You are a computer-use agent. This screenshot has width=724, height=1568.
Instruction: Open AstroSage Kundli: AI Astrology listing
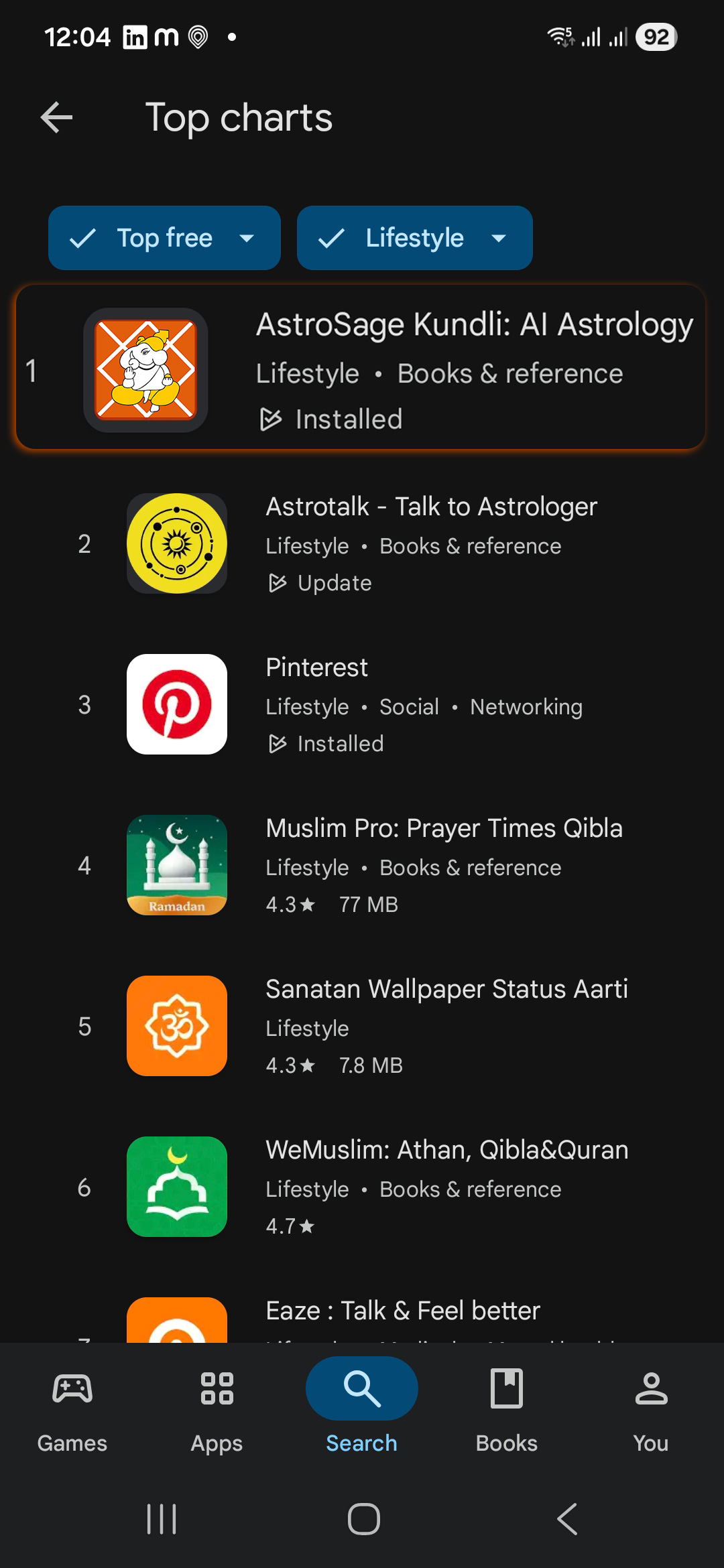[x=361, y=368]
